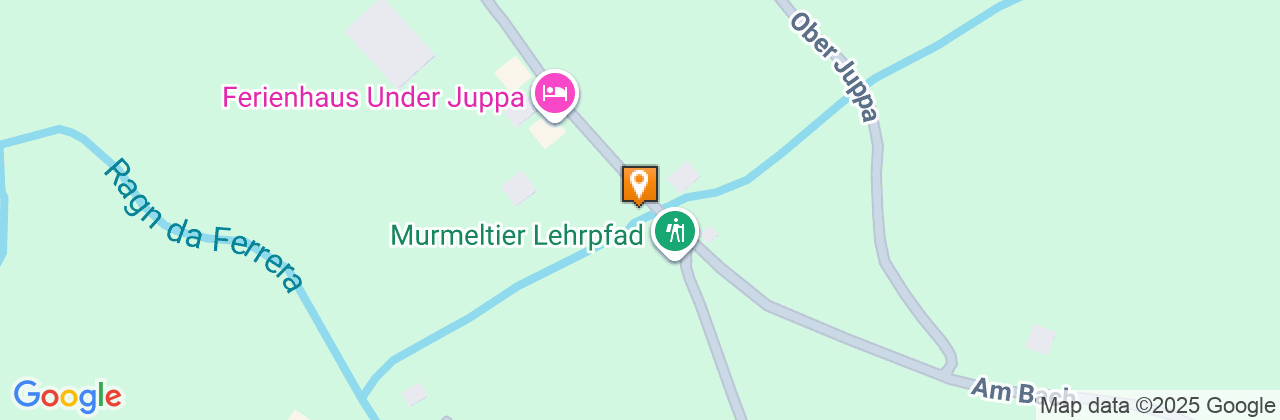The width and height of the screenshot is (1280, 420).
Task: Open the Ferienhaus Under Juppa lodging pin
Action: [x=554, y=95]
